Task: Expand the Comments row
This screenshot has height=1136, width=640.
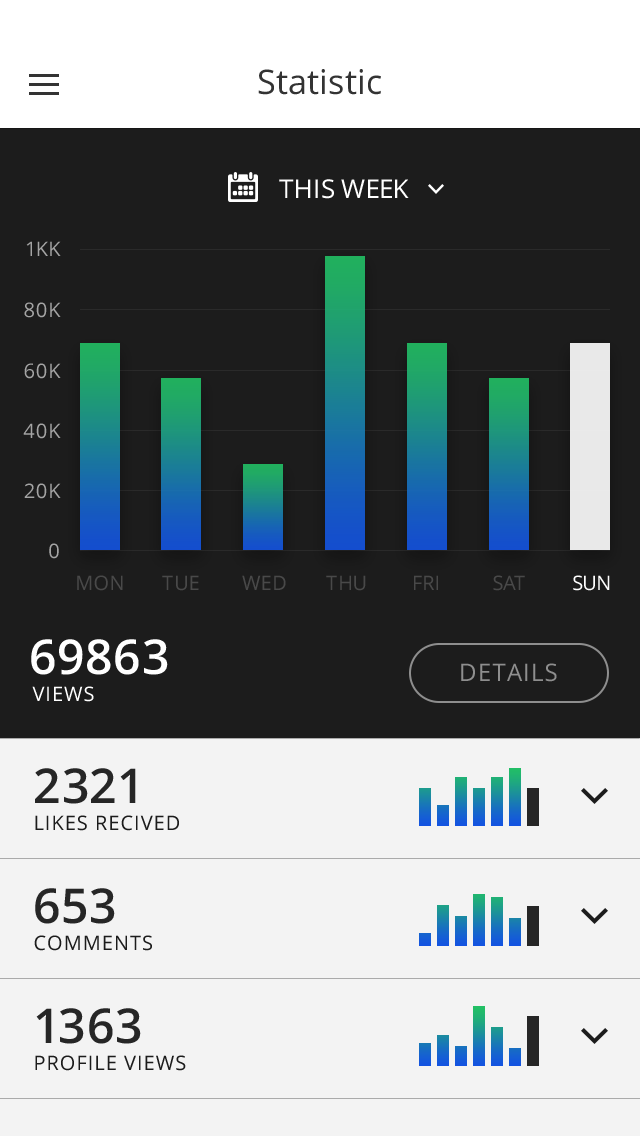Action: (x=594, y=916)
